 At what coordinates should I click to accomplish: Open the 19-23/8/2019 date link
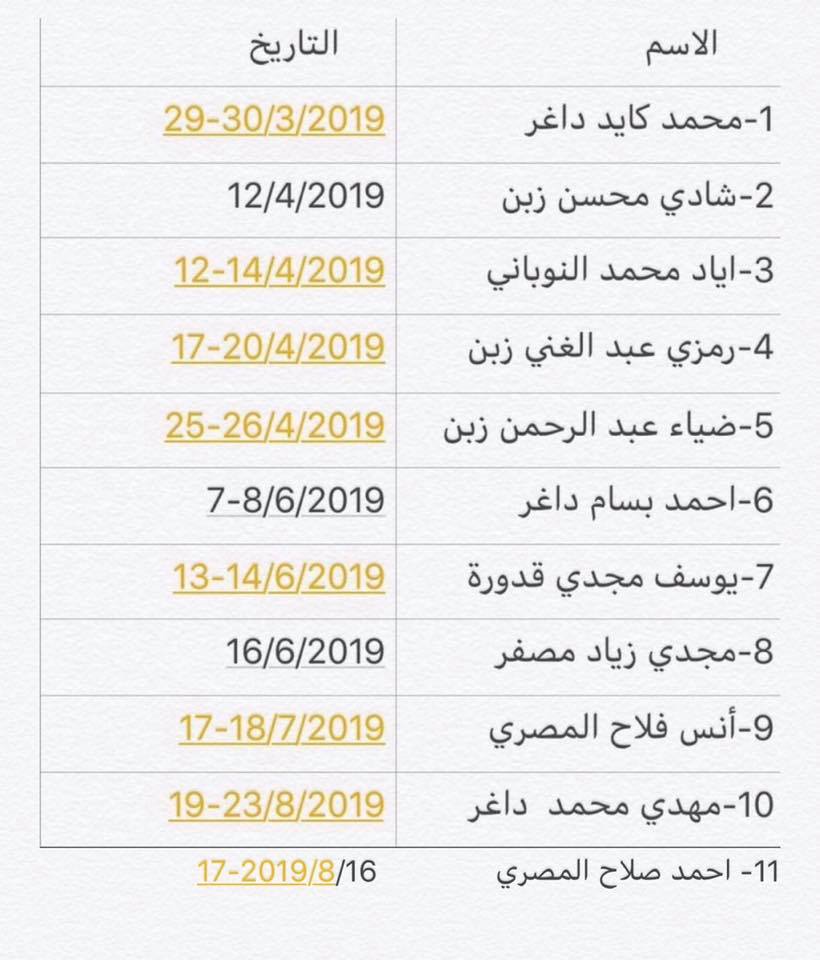(x=276, y=805)
